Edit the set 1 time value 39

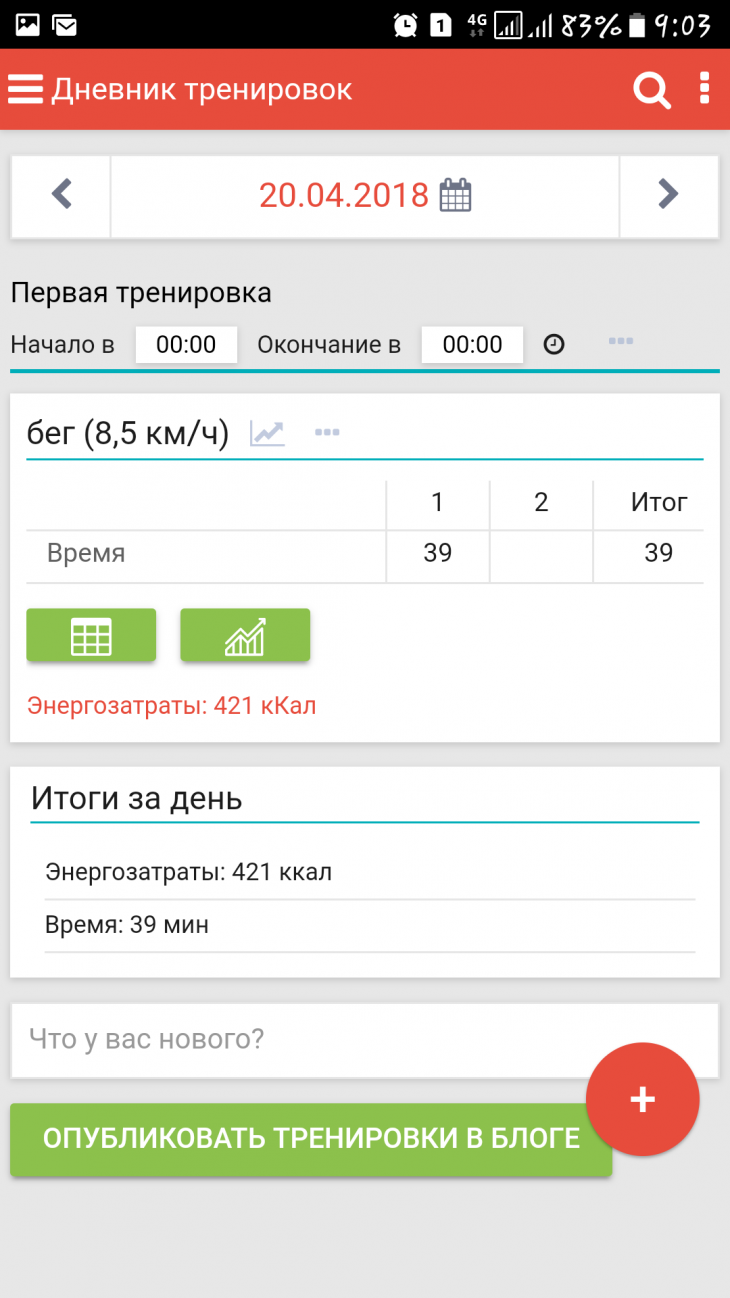[x=438, y=554]
